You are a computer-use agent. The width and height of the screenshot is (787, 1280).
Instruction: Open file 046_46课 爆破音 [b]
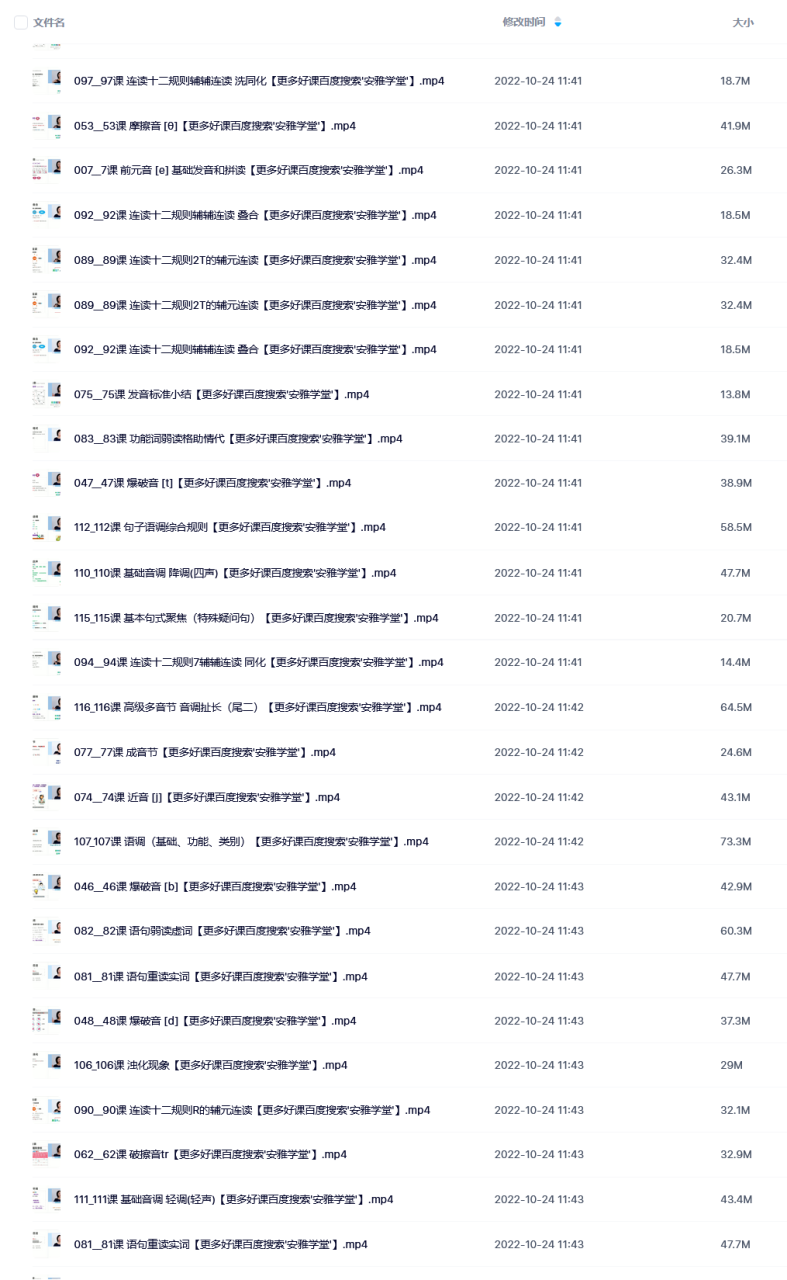pyautogui.click(x=215, y=887)
